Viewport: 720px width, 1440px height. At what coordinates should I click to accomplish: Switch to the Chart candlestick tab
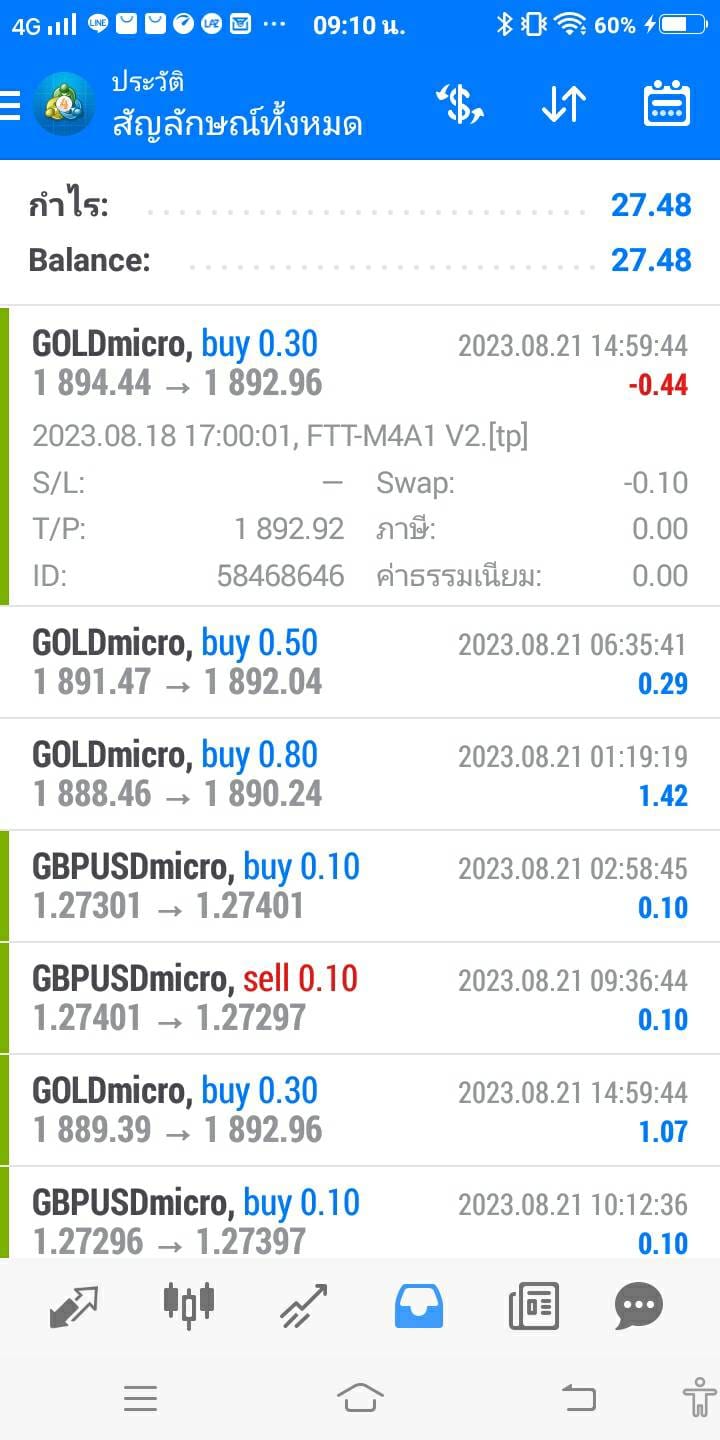point(188,1304)
